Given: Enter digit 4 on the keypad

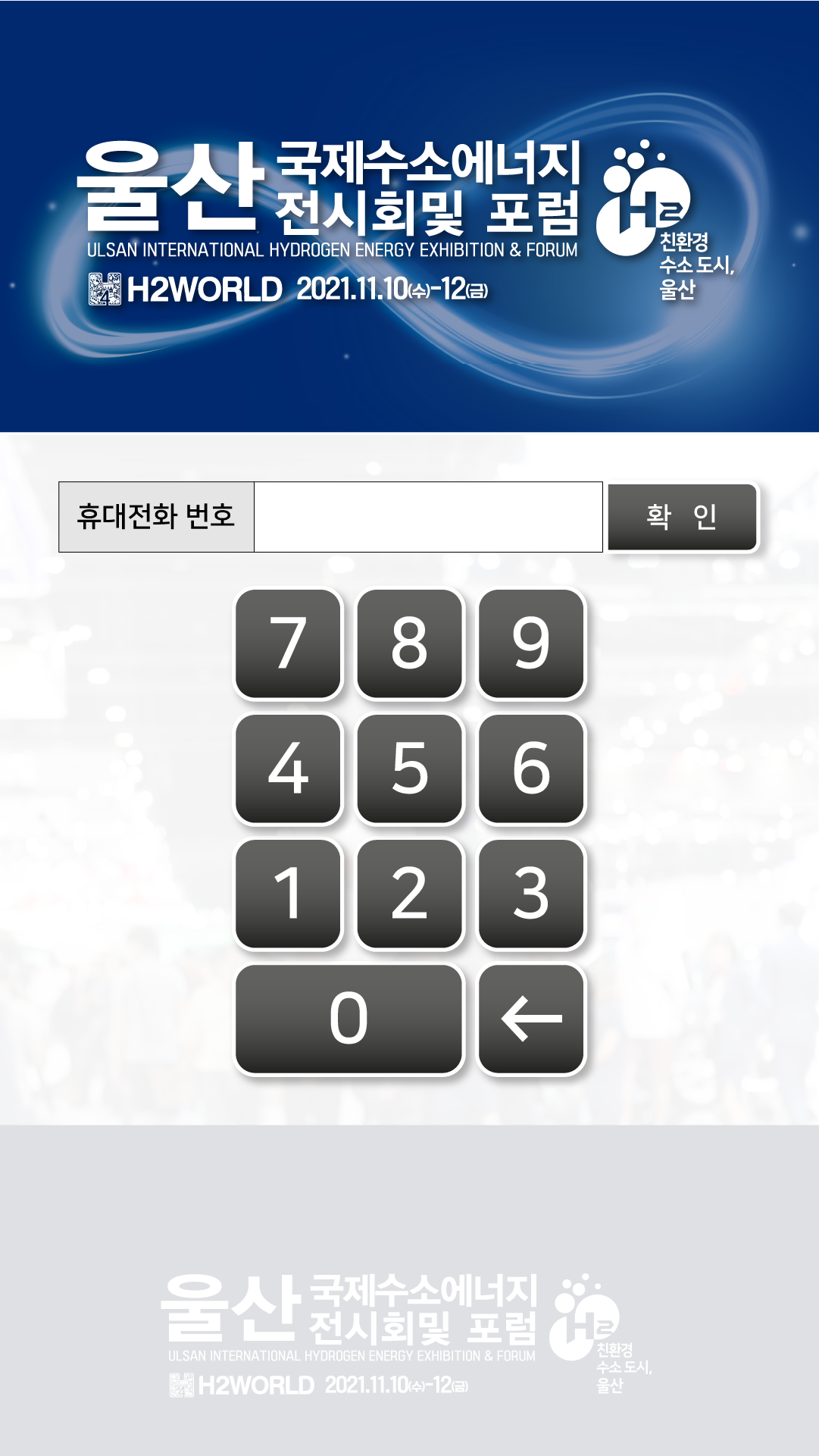Looking at the screenshot, I should (288, 769).
